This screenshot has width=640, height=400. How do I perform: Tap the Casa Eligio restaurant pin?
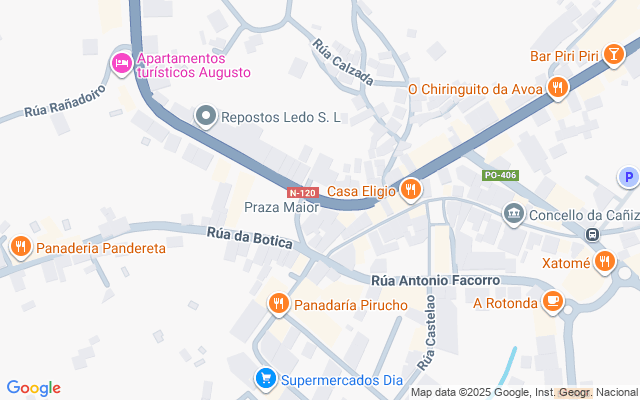pyautogui.click(x=410, y=190)
